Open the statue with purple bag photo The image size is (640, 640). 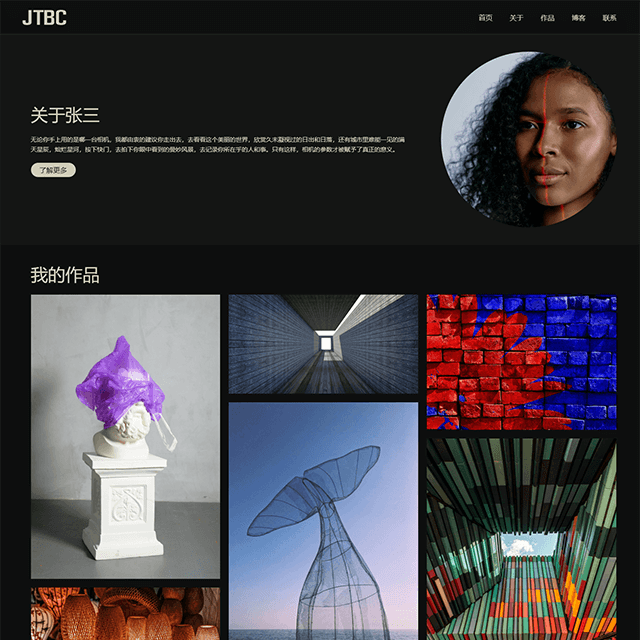pos(125,436)
